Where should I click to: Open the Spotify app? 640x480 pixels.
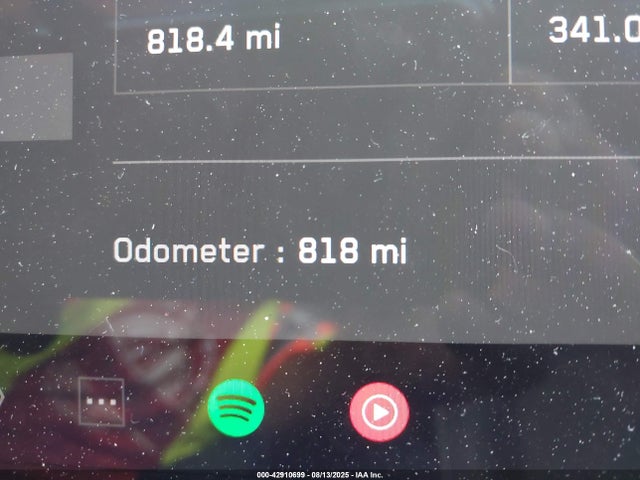[236, 407]
